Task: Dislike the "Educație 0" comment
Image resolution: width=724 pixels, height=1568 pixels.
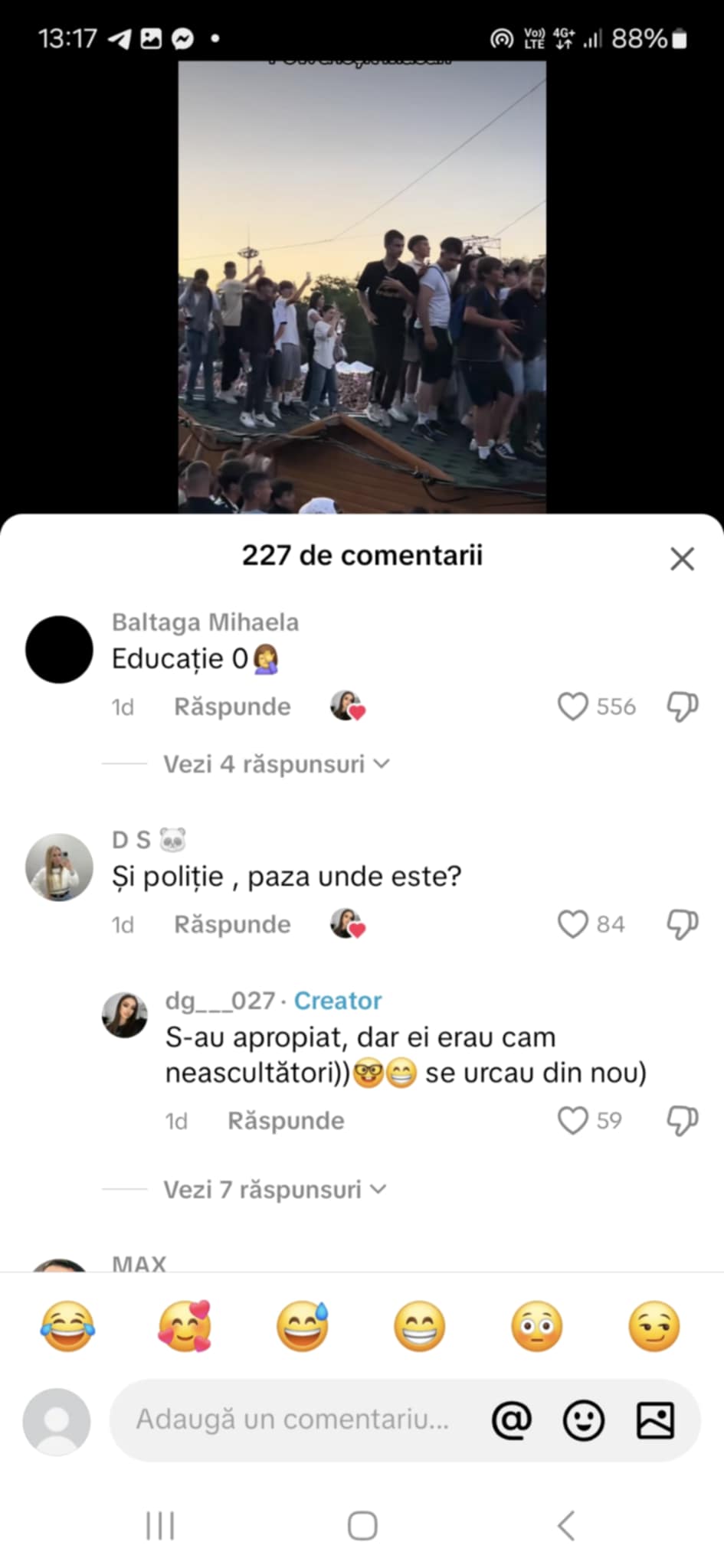Action: pyautogui.click(x=682, y=707)
